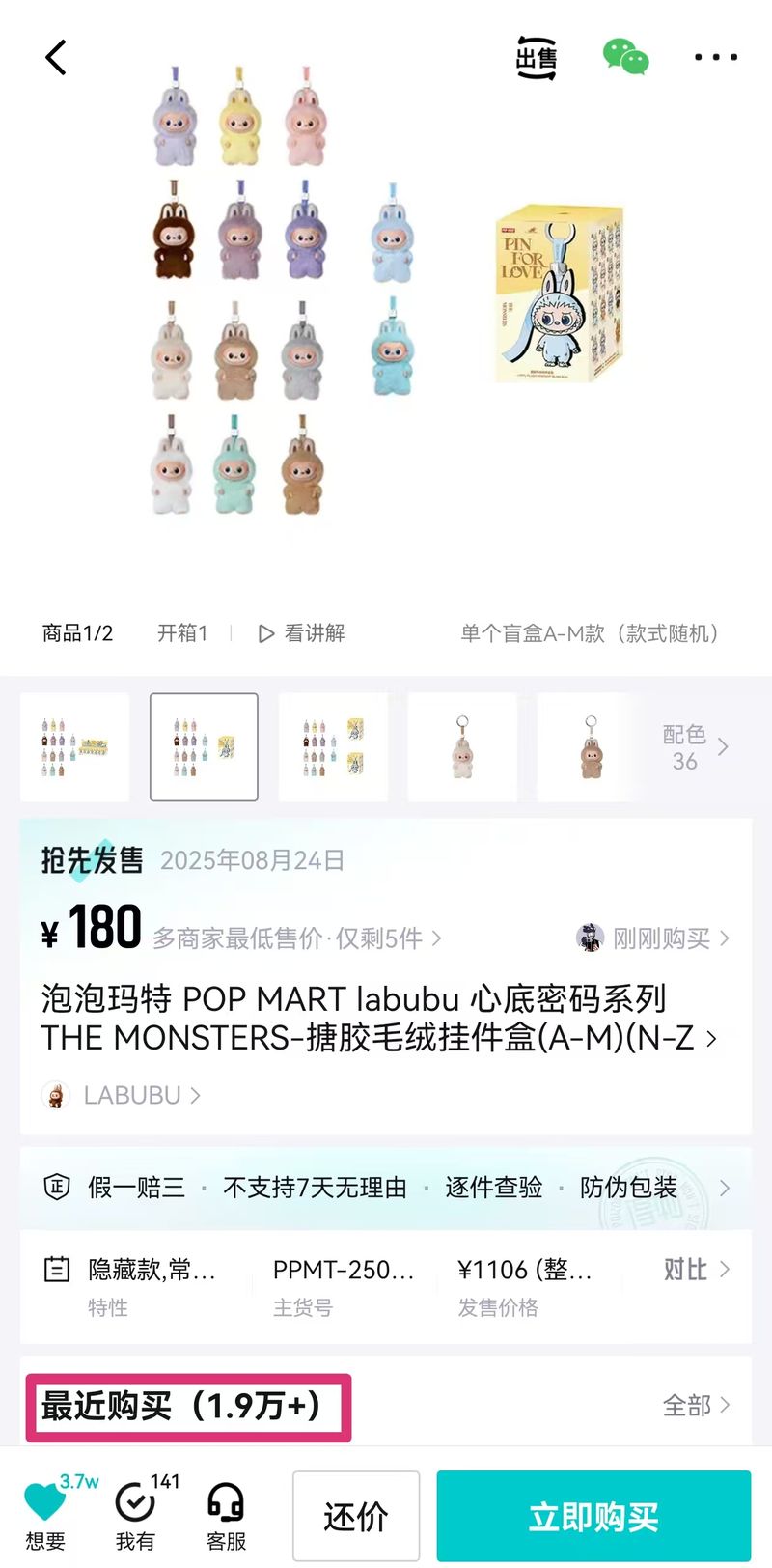Go back using the top-left arrow
The height and width of the screenshot is (1568, 772).
click(56, 58)
